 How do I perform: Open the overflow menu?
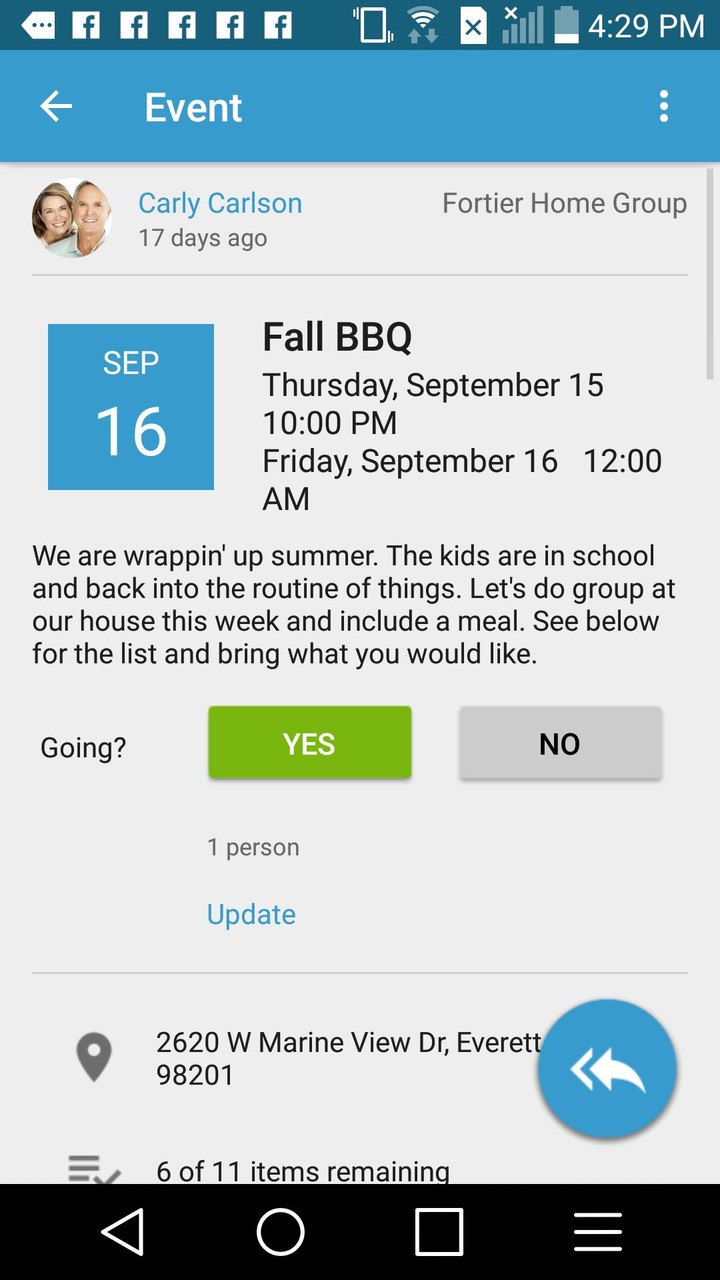[x=663, y=107]
